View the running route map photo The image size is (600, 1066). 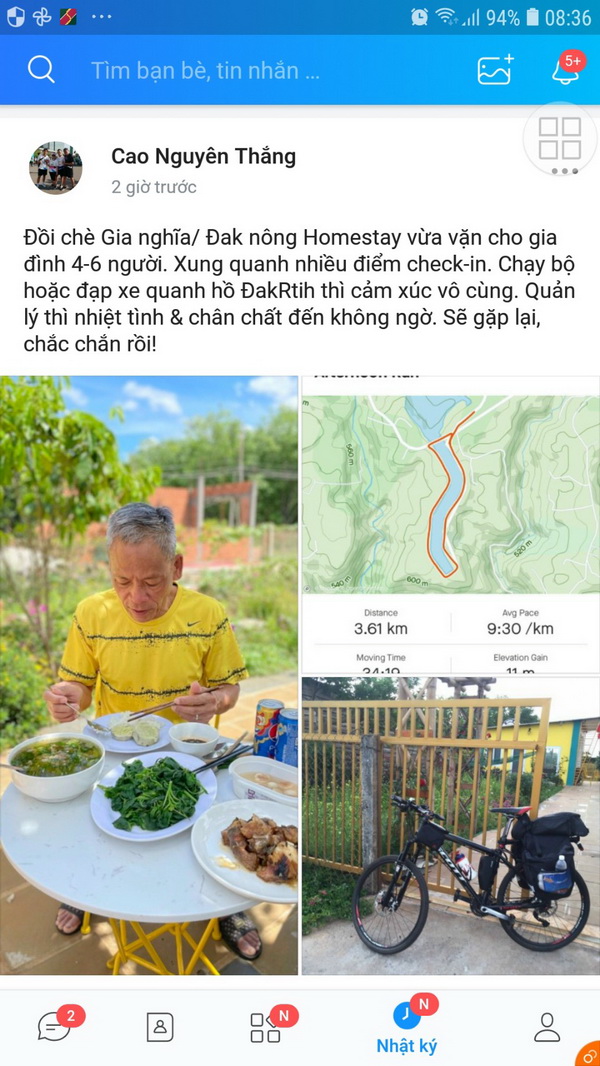click(450, 523)
